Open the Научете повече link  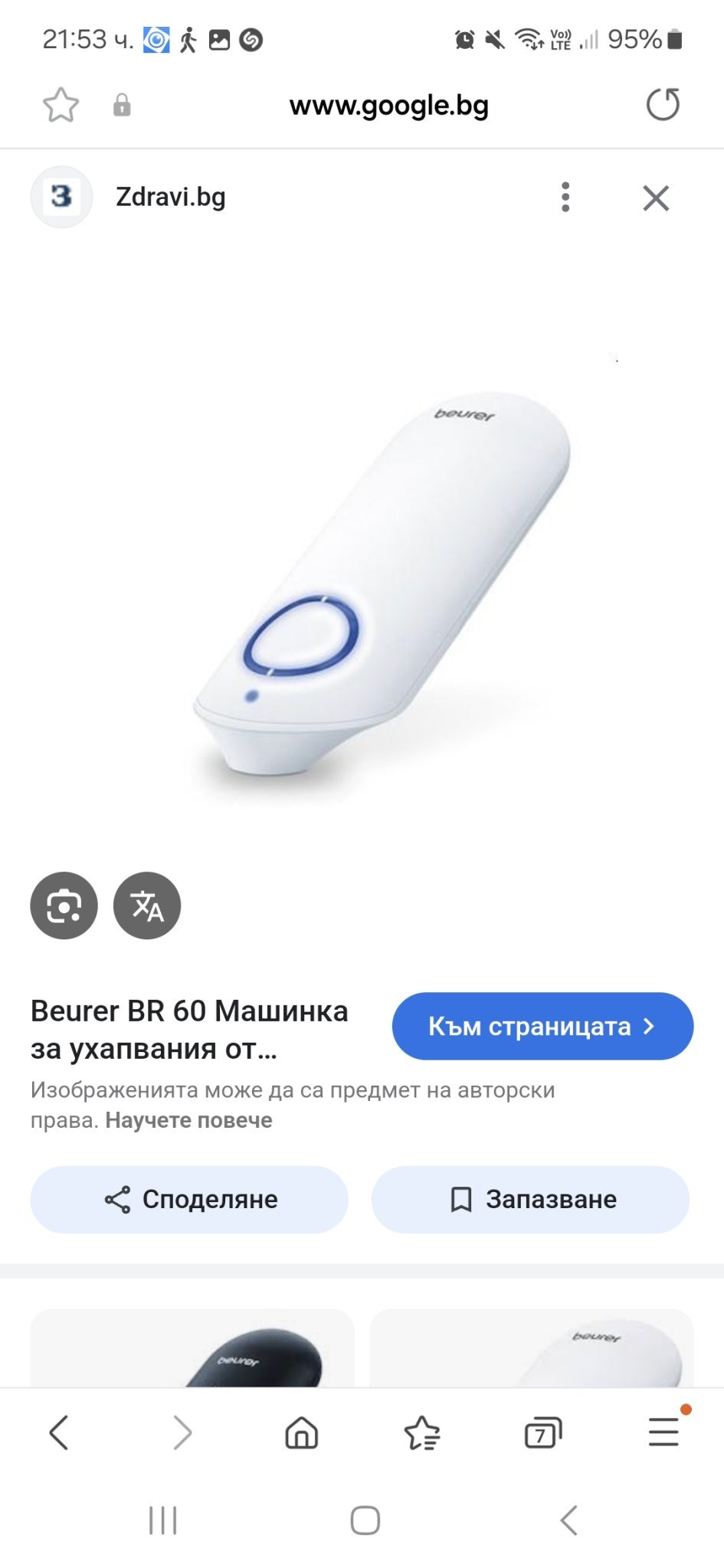(188, 1120)
